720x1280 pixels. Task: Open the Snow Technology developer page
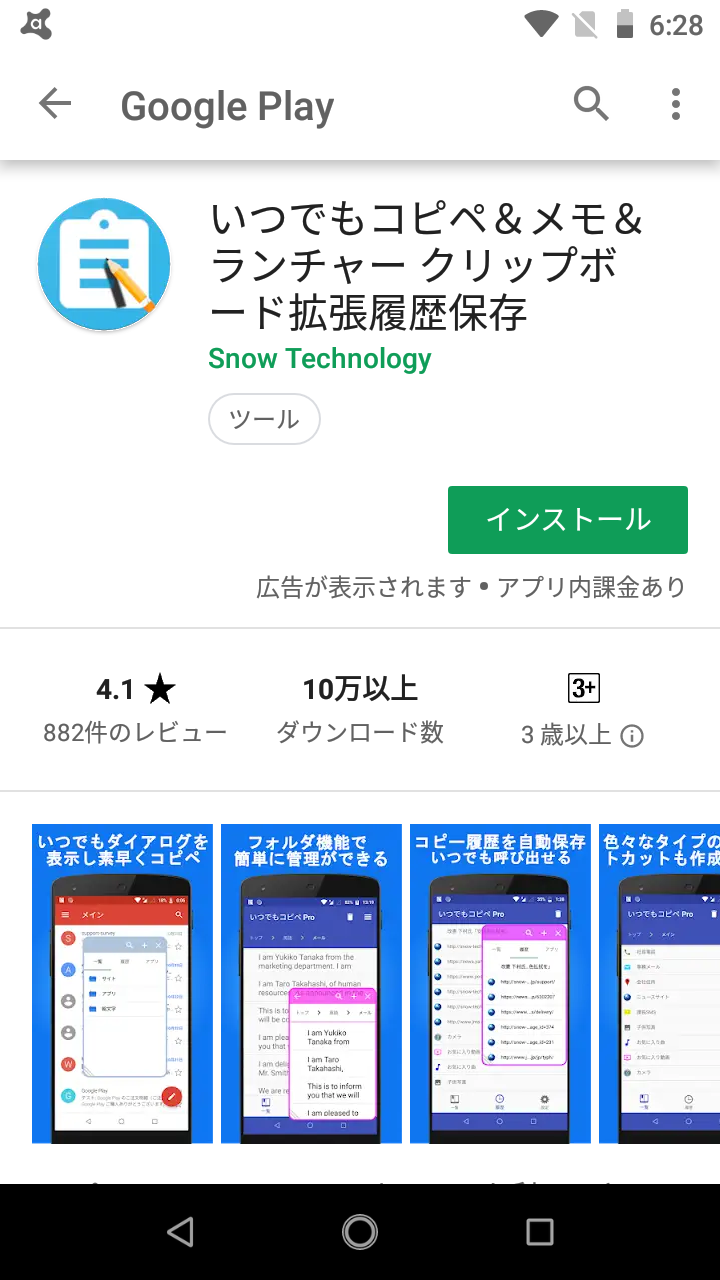pos(320,359)
